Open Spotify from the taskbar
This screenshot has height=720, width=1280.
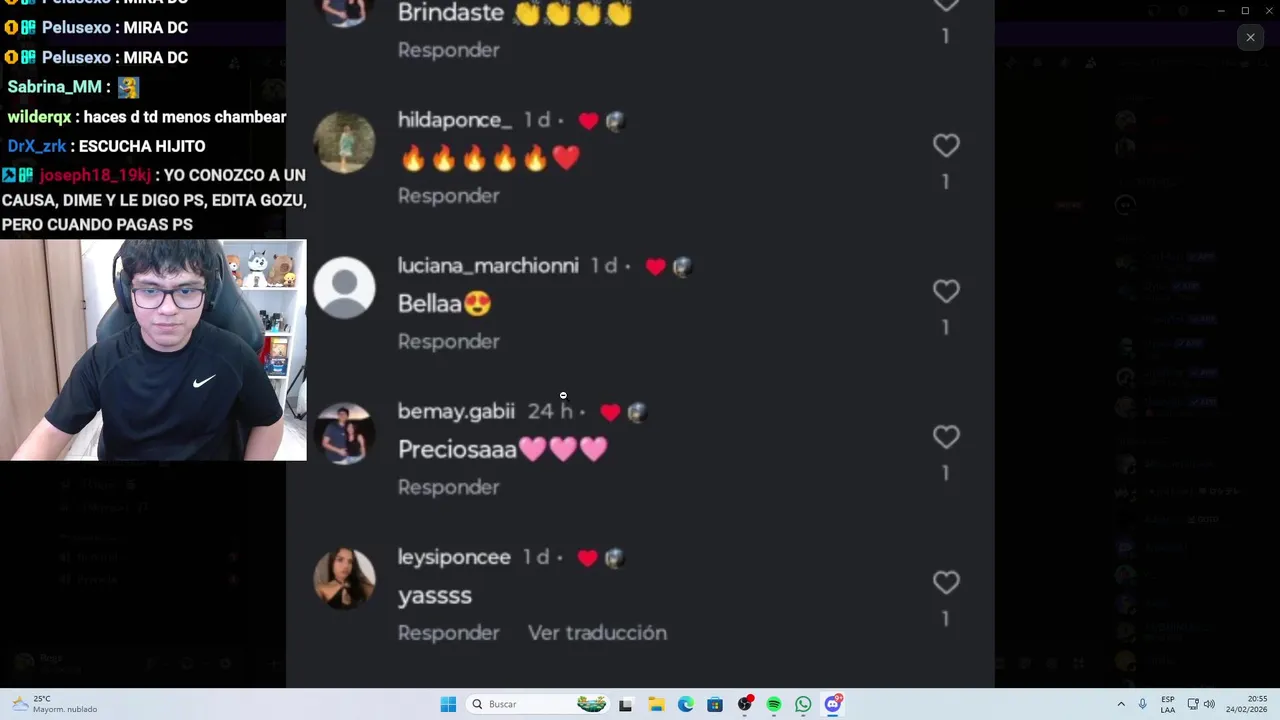point(774,704)
